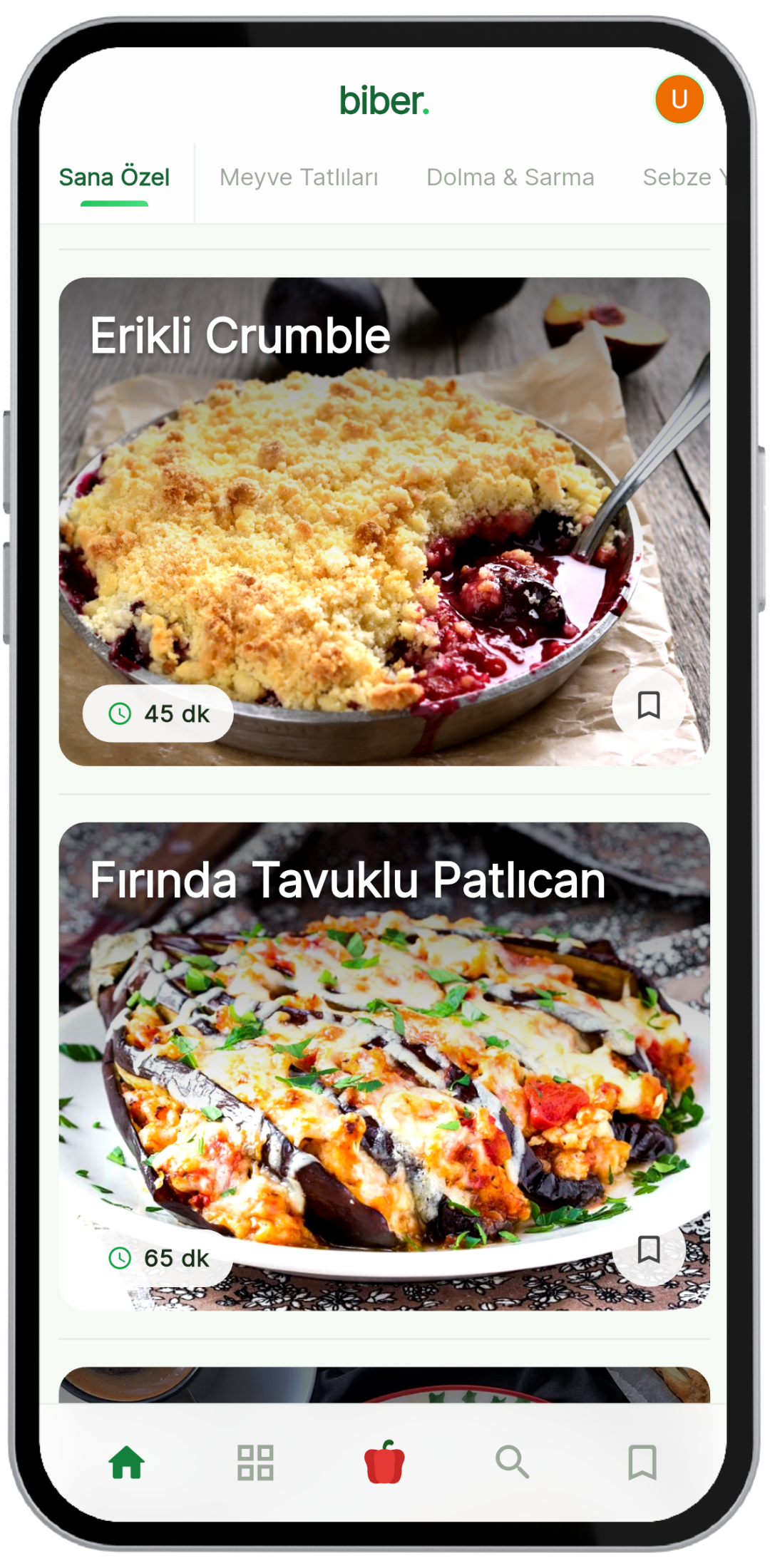
Task: Select the Sana Özel tab
Action: (x=114, y=177)
